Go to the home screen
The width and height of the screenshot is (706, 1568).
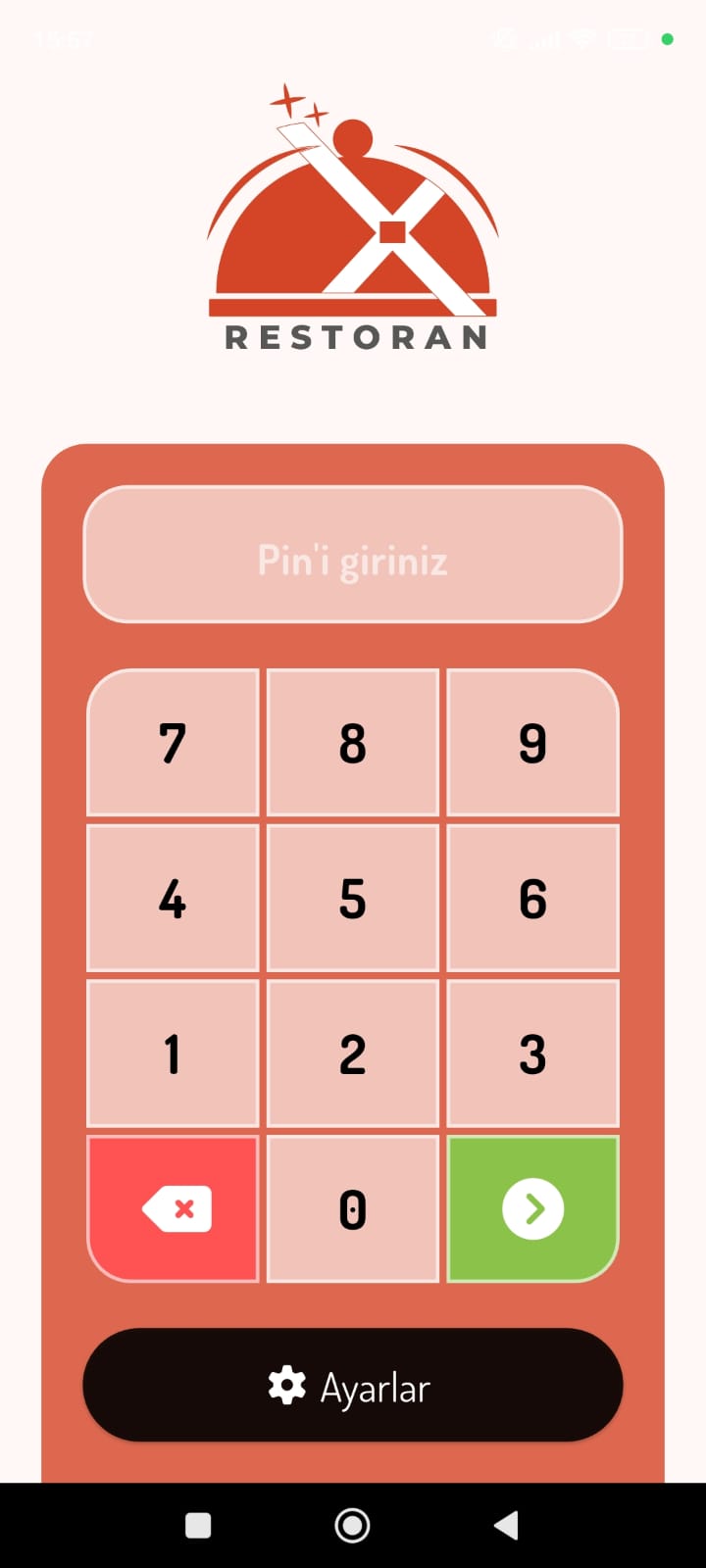click(352, 1525)
